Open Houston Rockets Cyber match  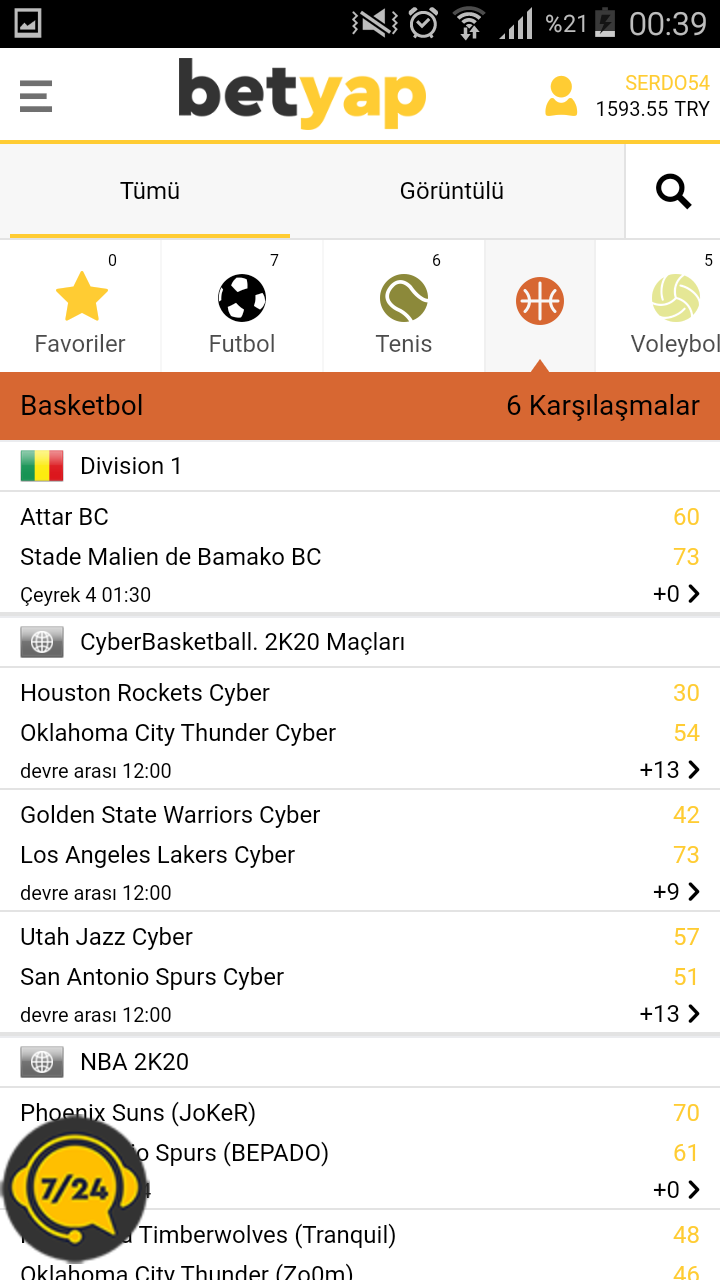(x=360, y=728)
